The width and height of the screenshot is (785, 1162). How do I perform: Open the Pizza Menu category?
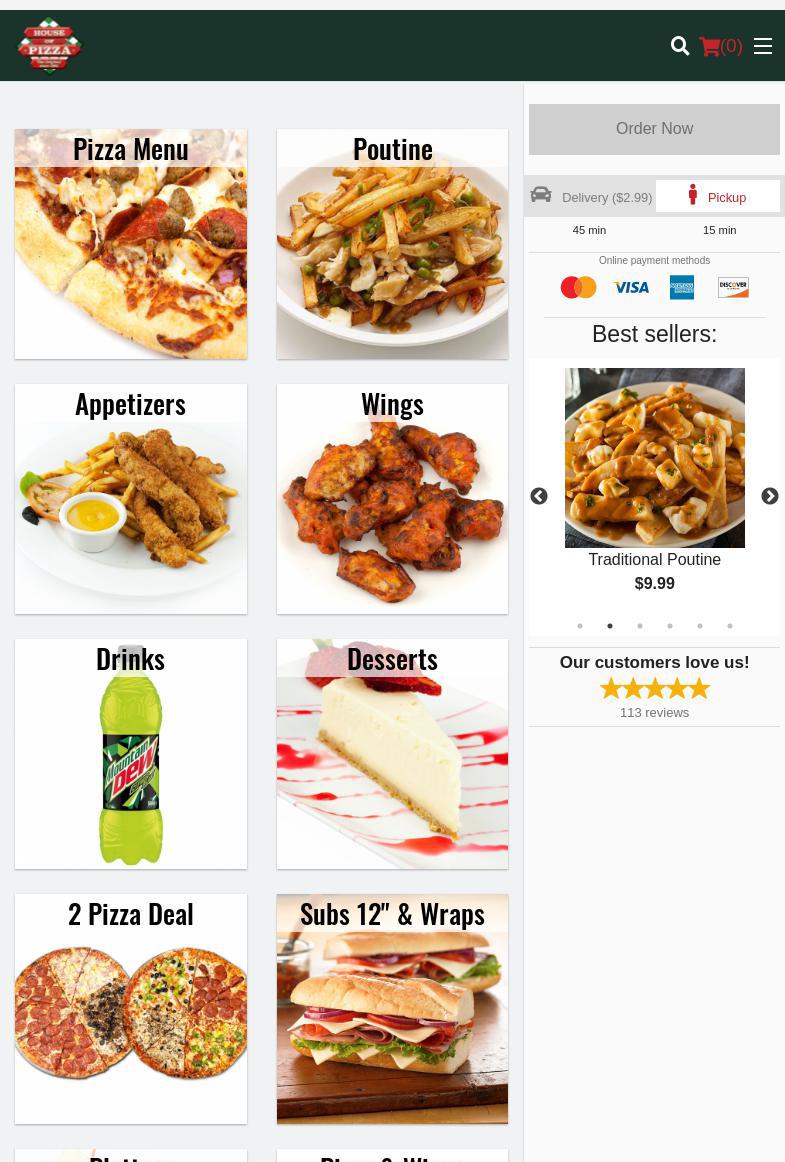[131, 244]
